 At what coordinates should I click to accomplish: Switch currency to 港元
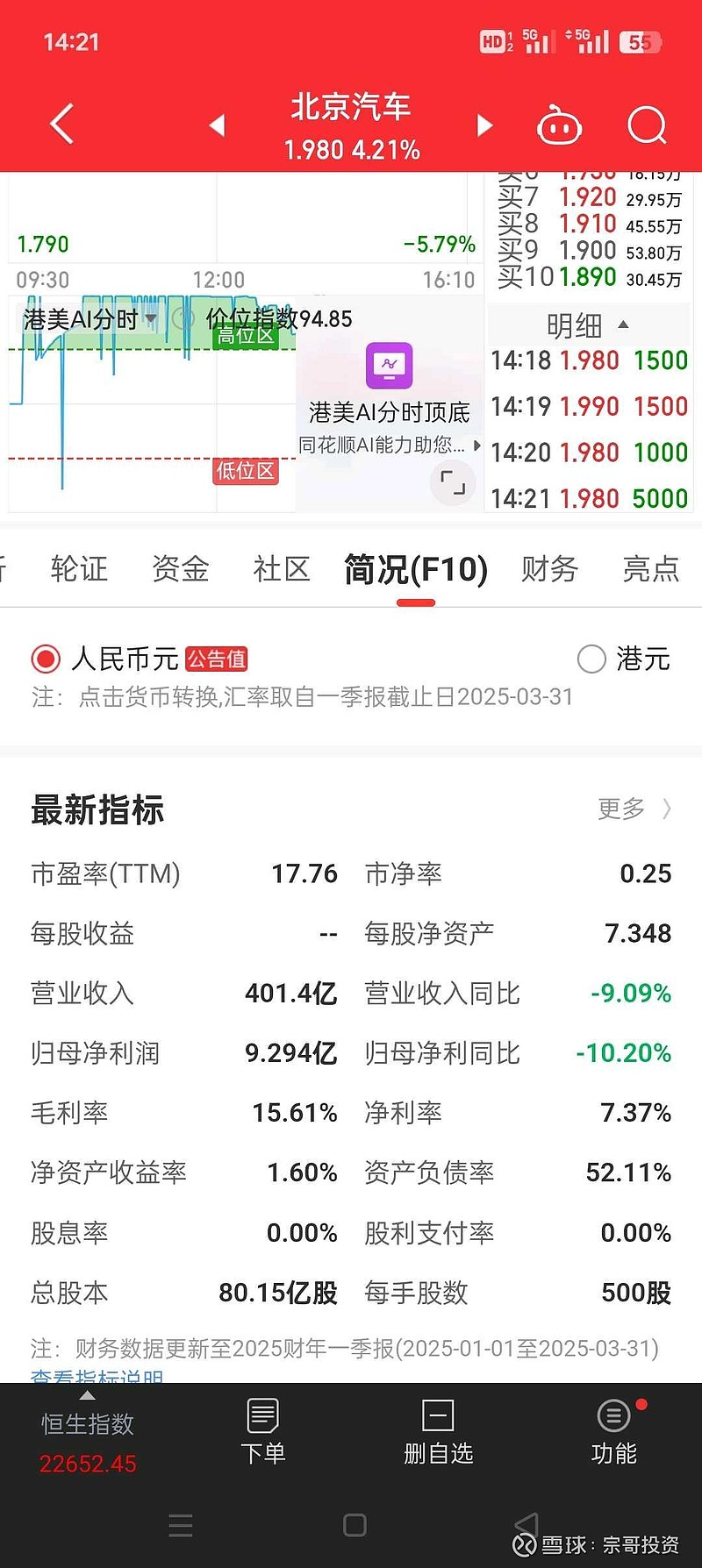[x=591, y=659]
